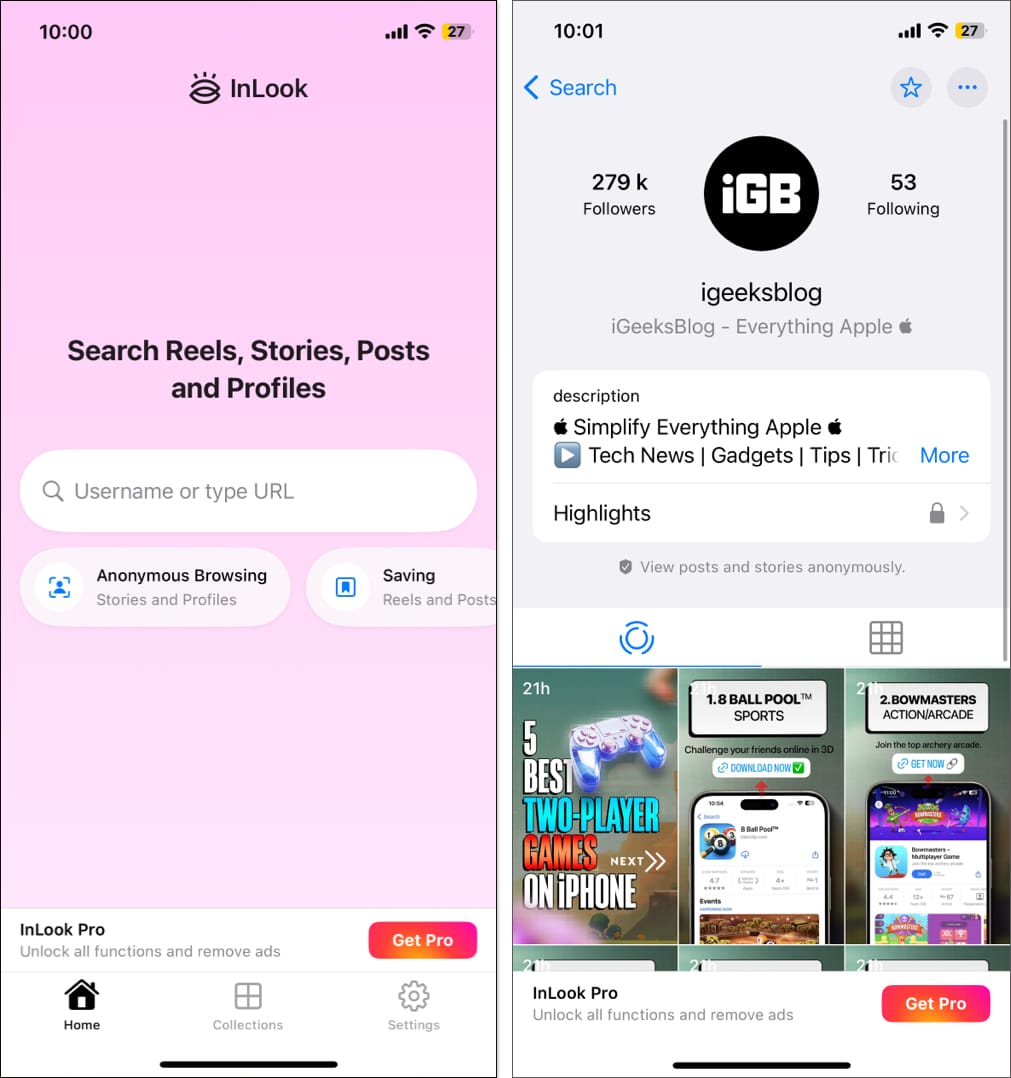Open the Settings tab
Viewport: 1011px width, 1078px height.
point(413,1006)
